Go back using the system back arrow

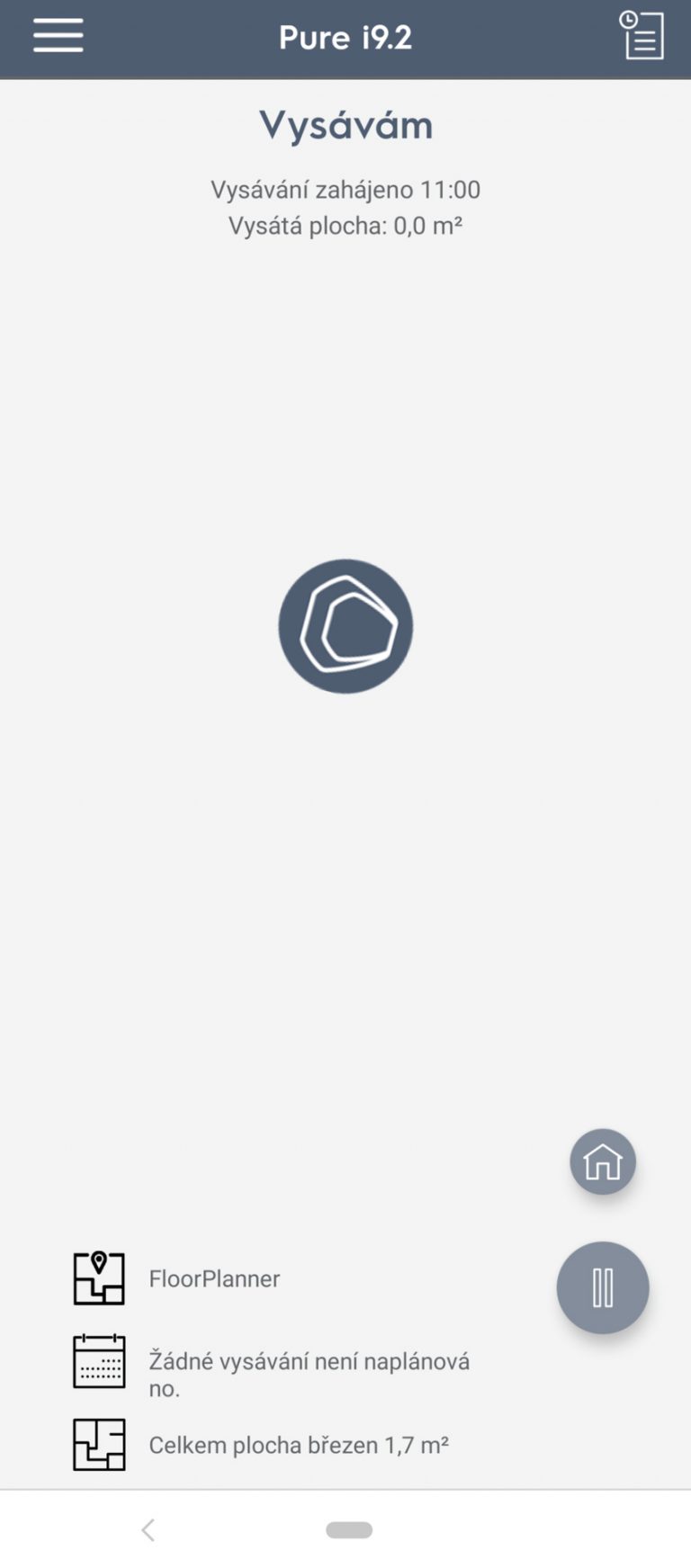click(148, 1529)
